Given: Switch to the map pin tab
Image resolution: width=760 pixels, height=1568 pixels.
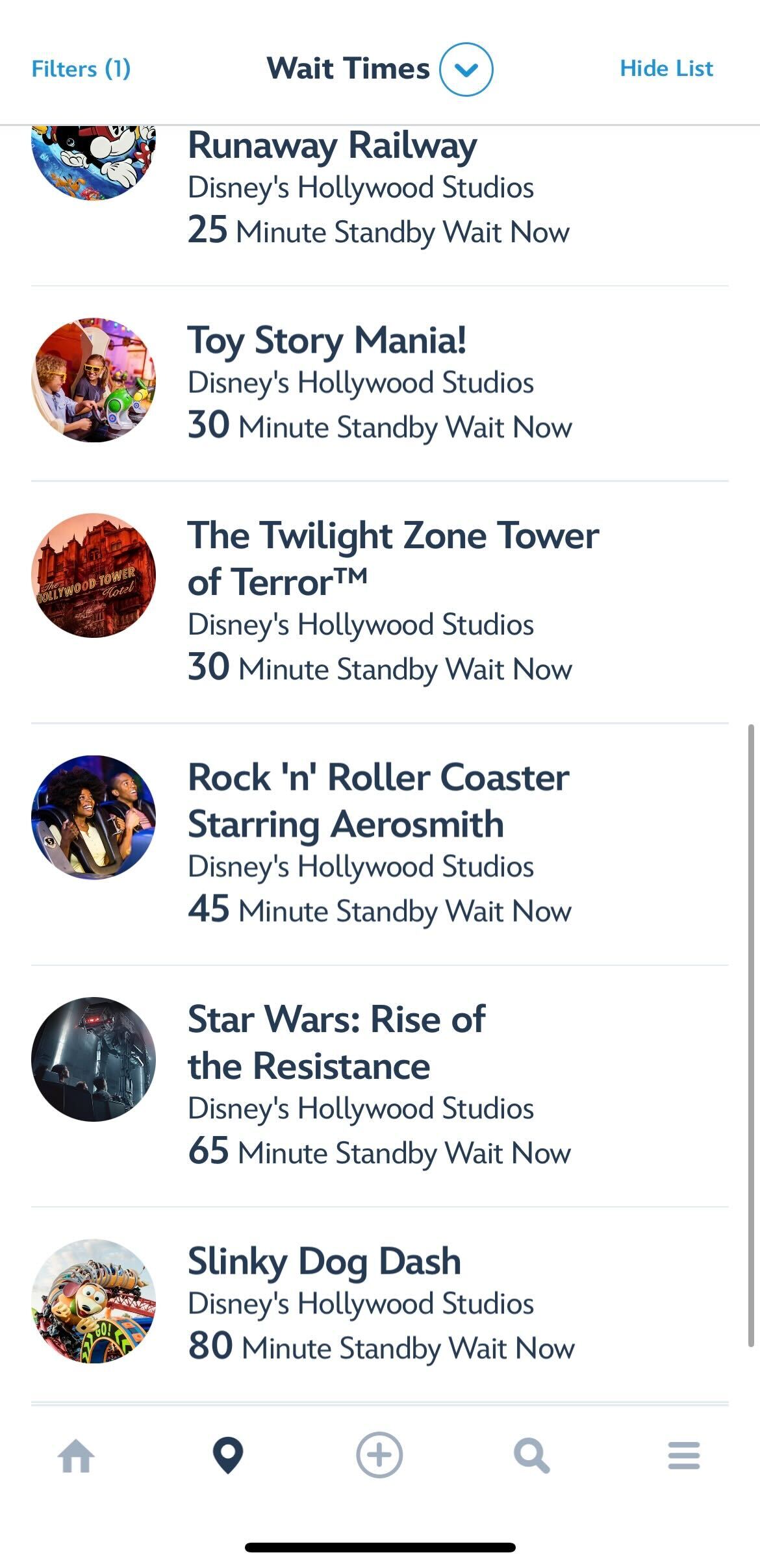Looking at the screenshot, I should (228, 1456).
